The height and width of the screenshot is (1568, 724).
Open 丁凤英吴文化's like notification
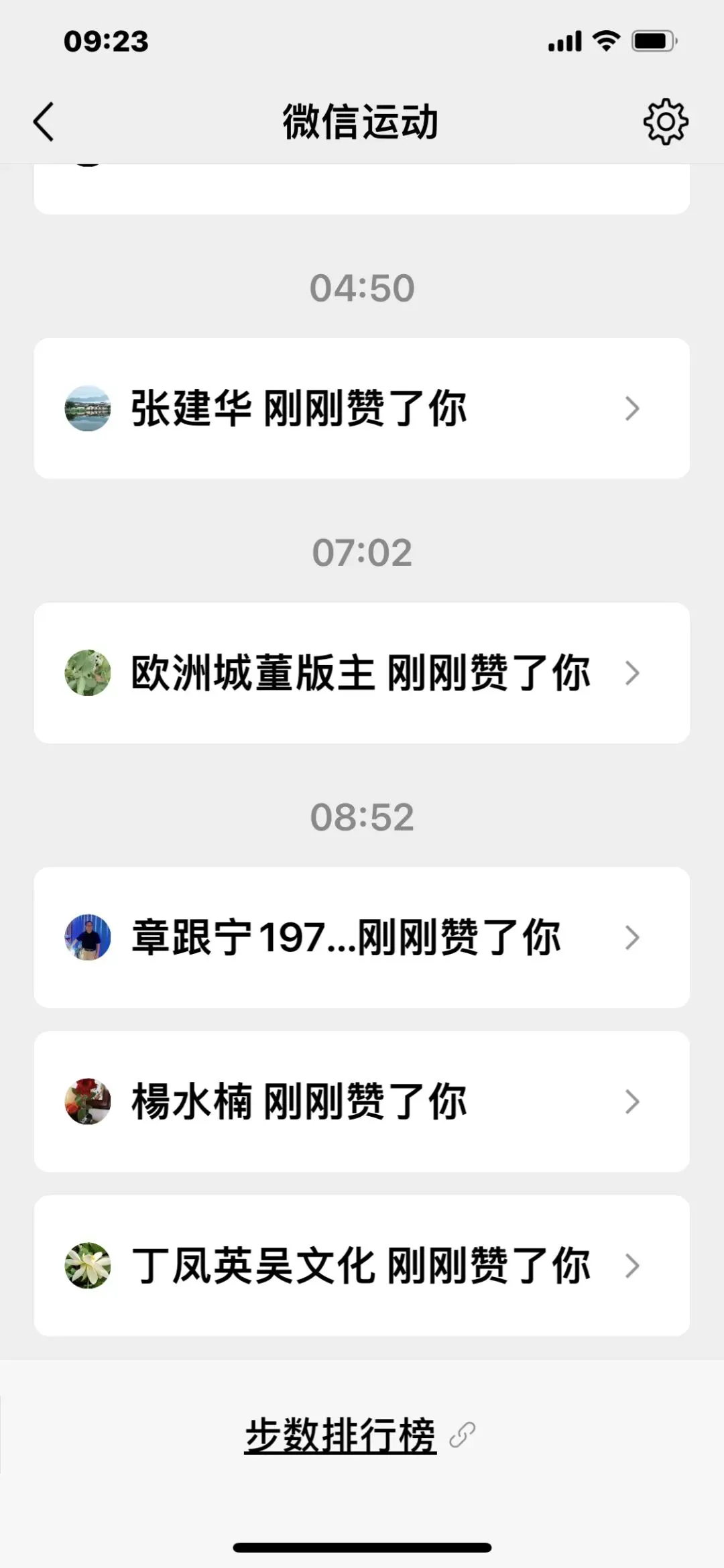(x=362, y=1266)
